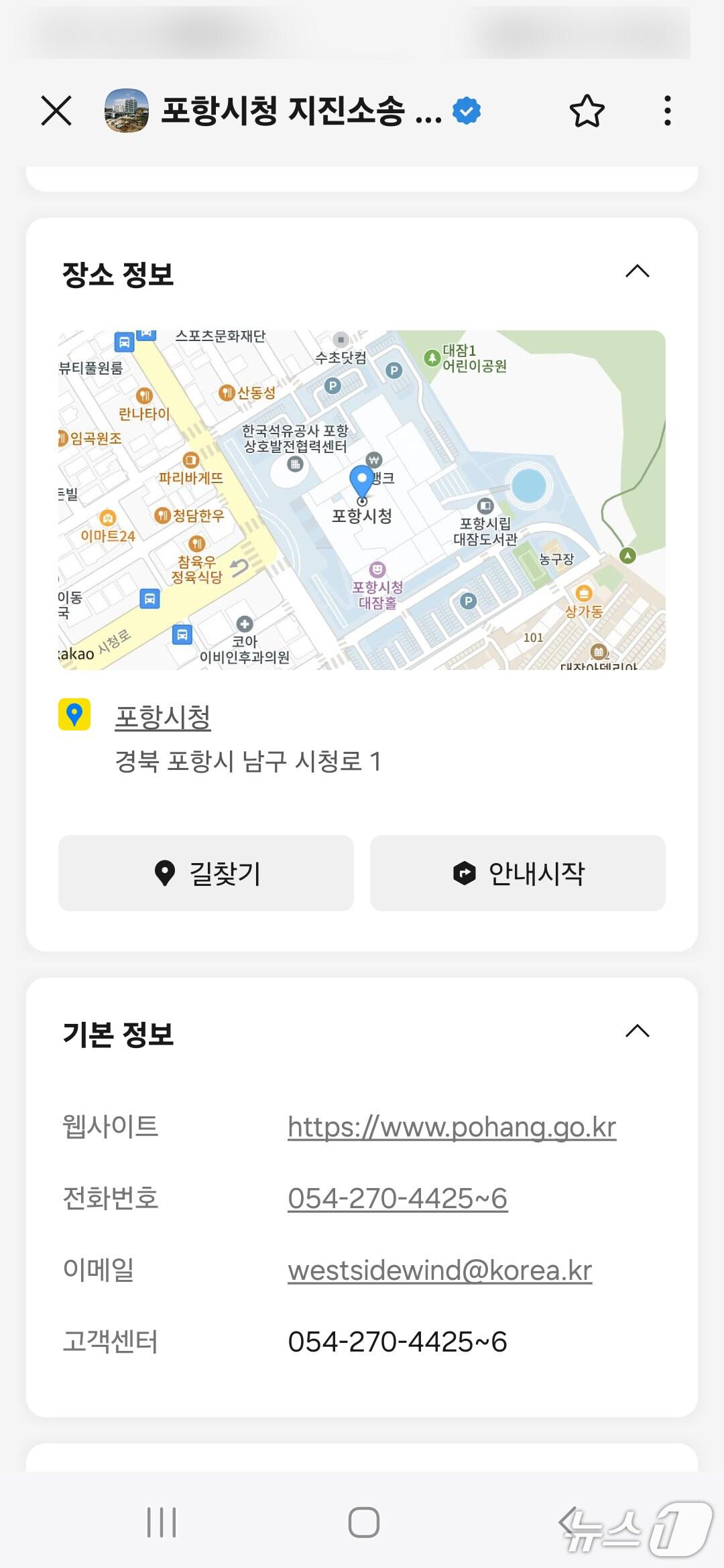Add this channel to favorites with the star
This screenshot has height=1568, width=724.
tap(587, 111)
